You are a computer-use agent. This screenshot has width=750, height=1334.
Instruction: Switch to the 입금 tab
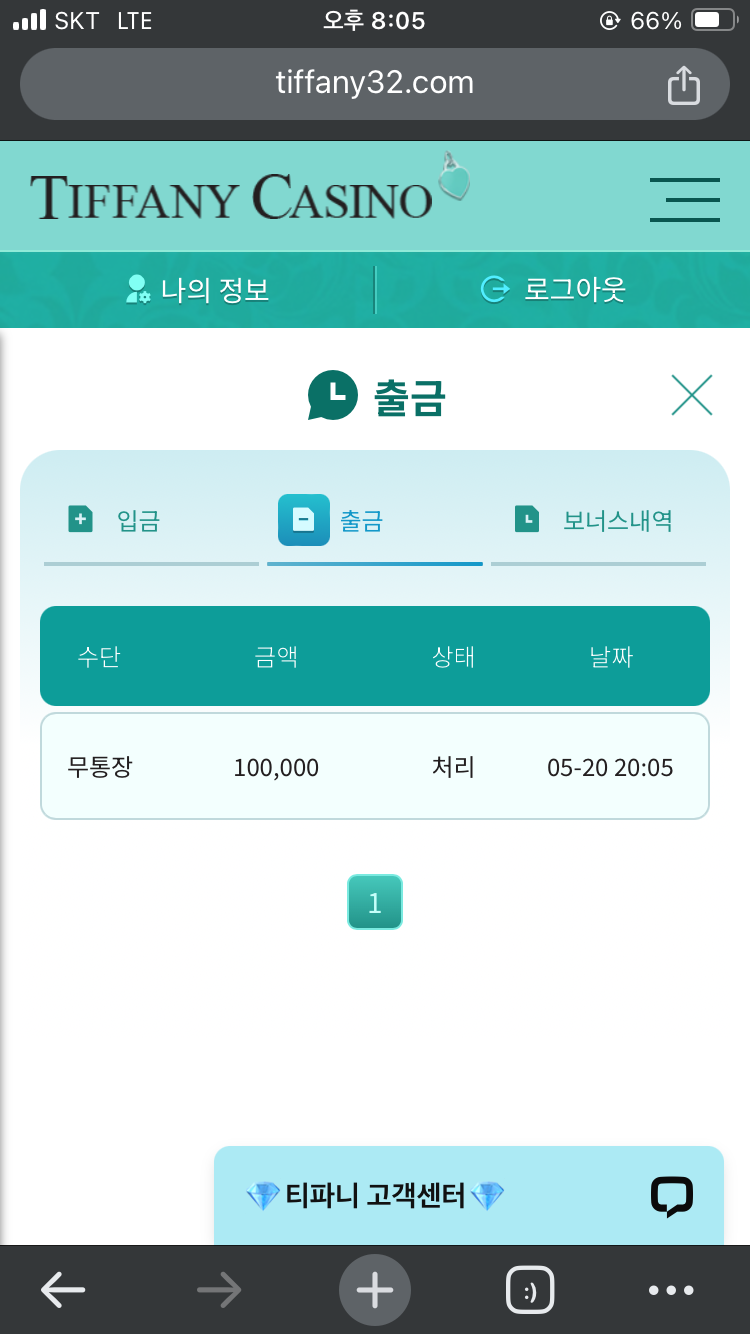(x=115, y=520)
